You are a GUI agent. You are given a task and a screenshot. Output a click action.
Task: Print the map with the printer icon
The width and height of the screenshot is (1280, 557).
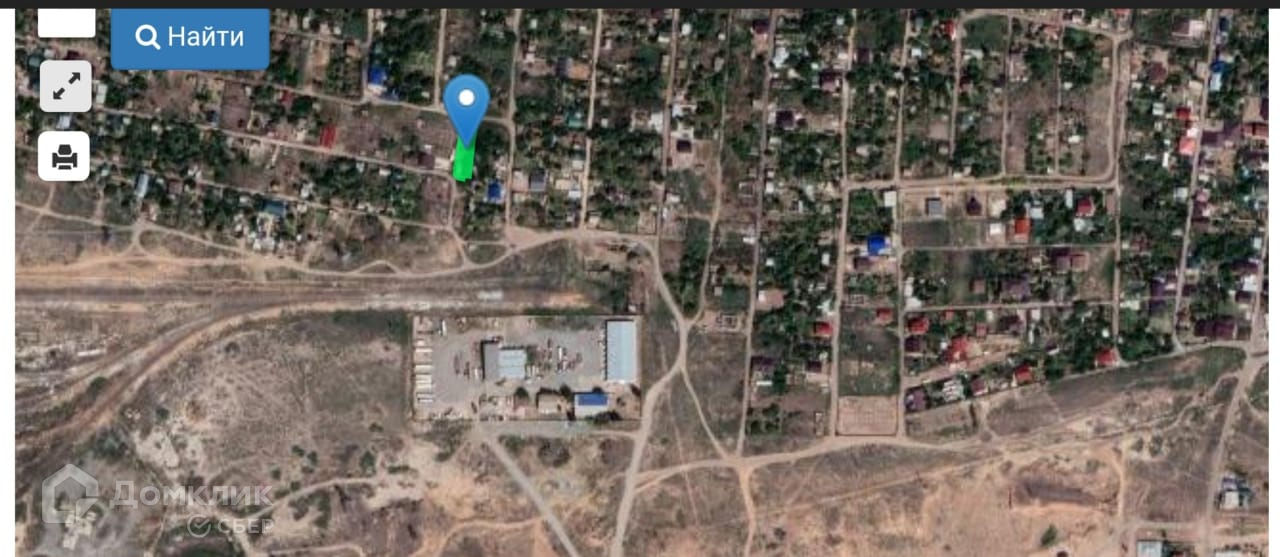65,157
